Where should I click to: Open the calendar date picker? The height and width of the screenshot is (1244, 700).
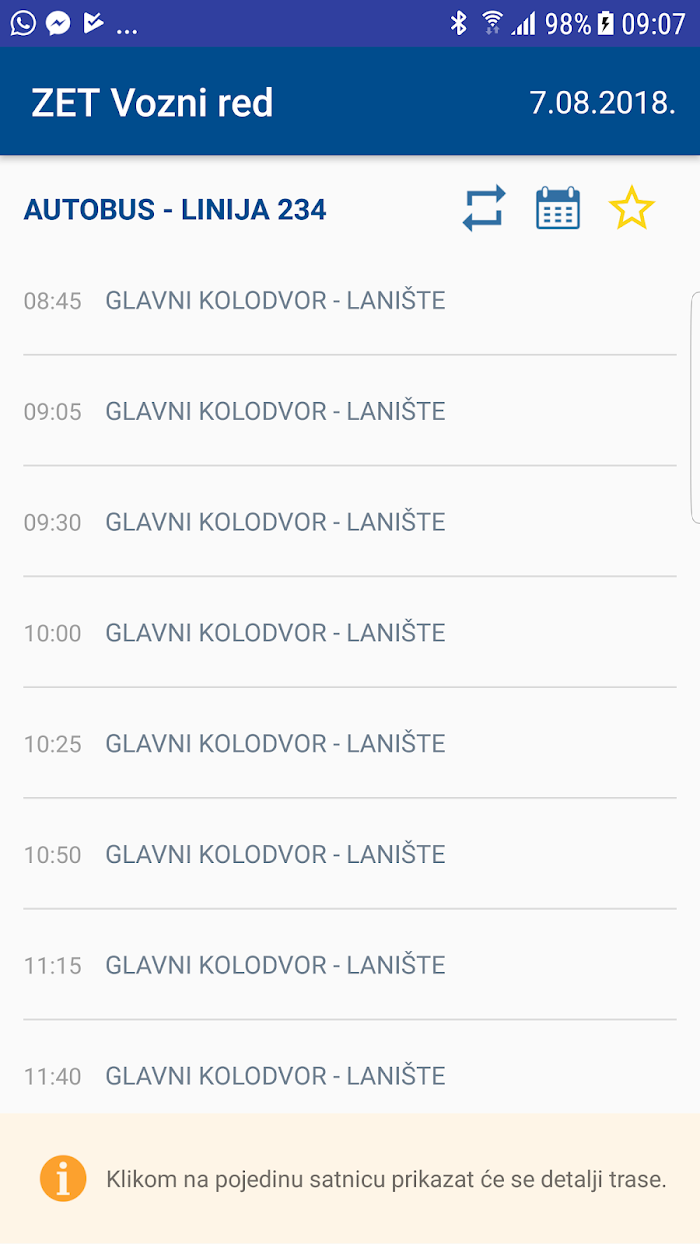click(x=558, y=209)
